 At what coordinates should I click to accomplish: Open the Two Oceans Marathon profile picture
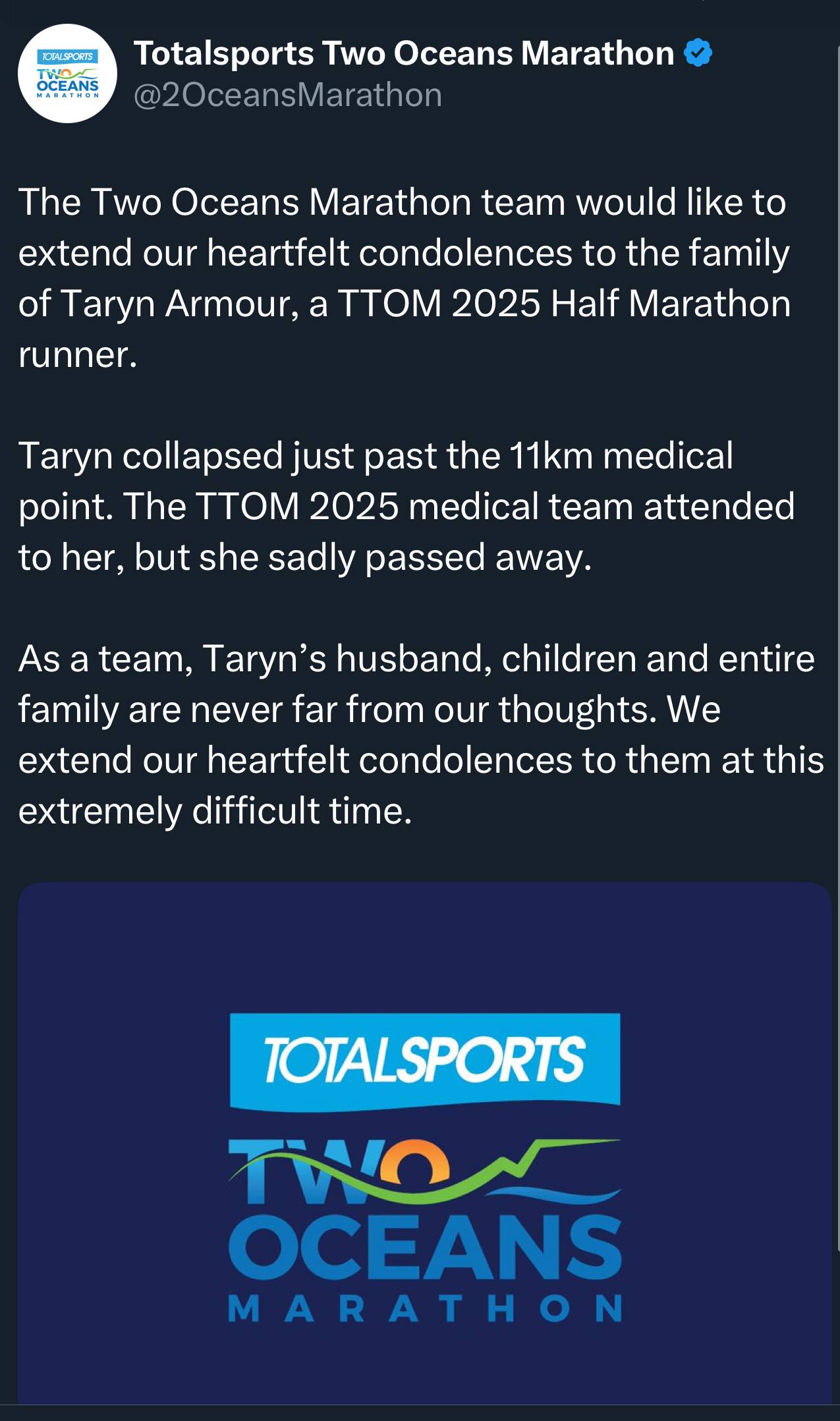[67, 74]
